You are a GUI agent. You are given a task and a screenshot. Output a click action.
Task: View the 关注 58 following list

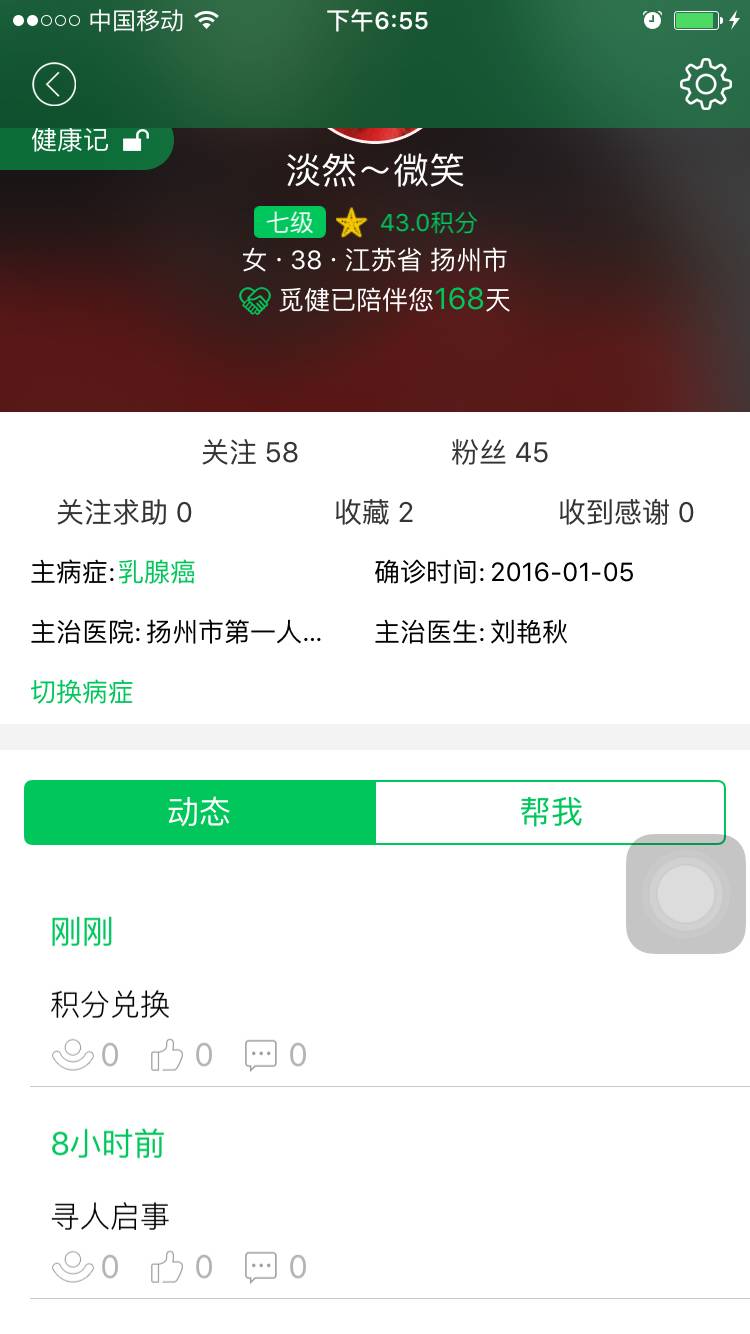point(250,453)
